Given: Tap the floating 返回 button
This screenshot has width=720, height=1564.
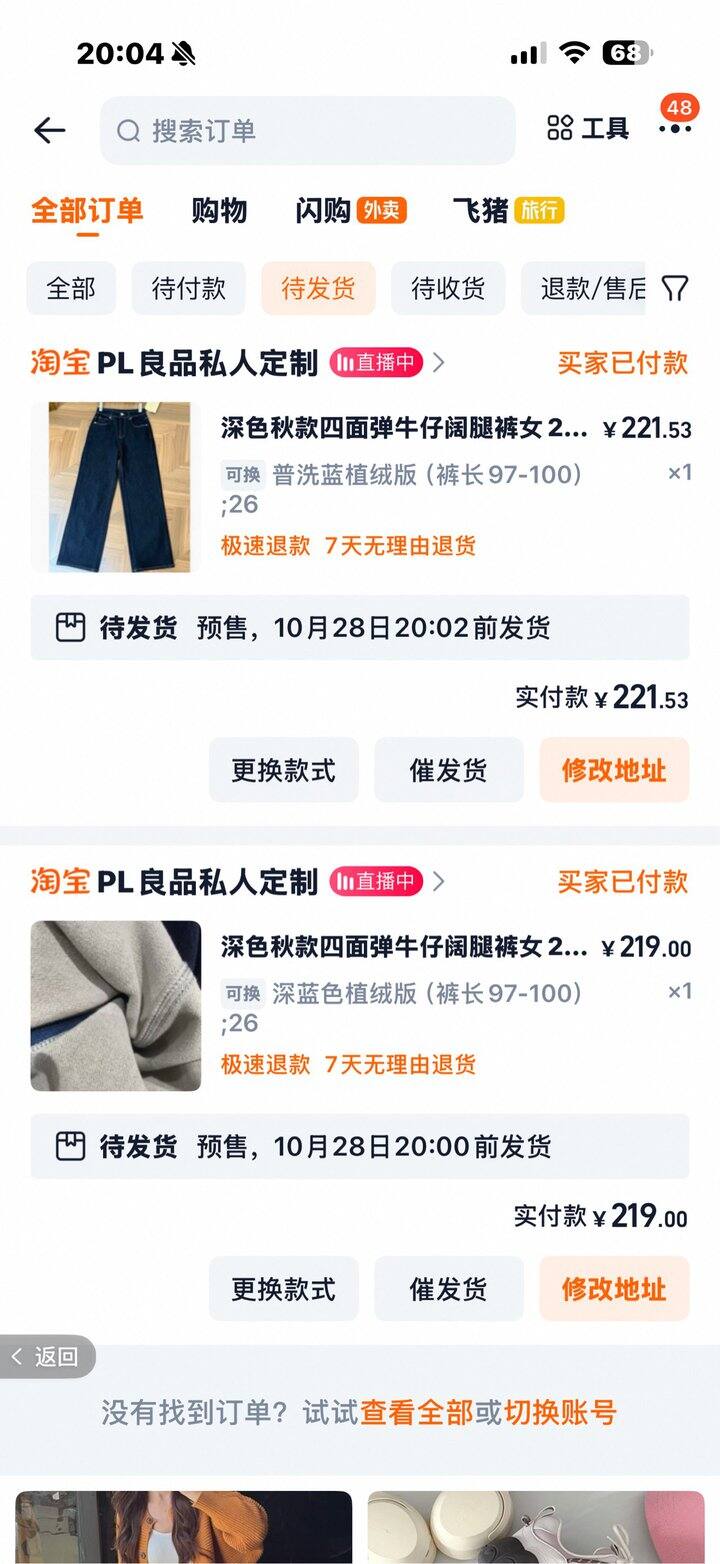Looking at the screenshot, I should [x=49, y=1357].
